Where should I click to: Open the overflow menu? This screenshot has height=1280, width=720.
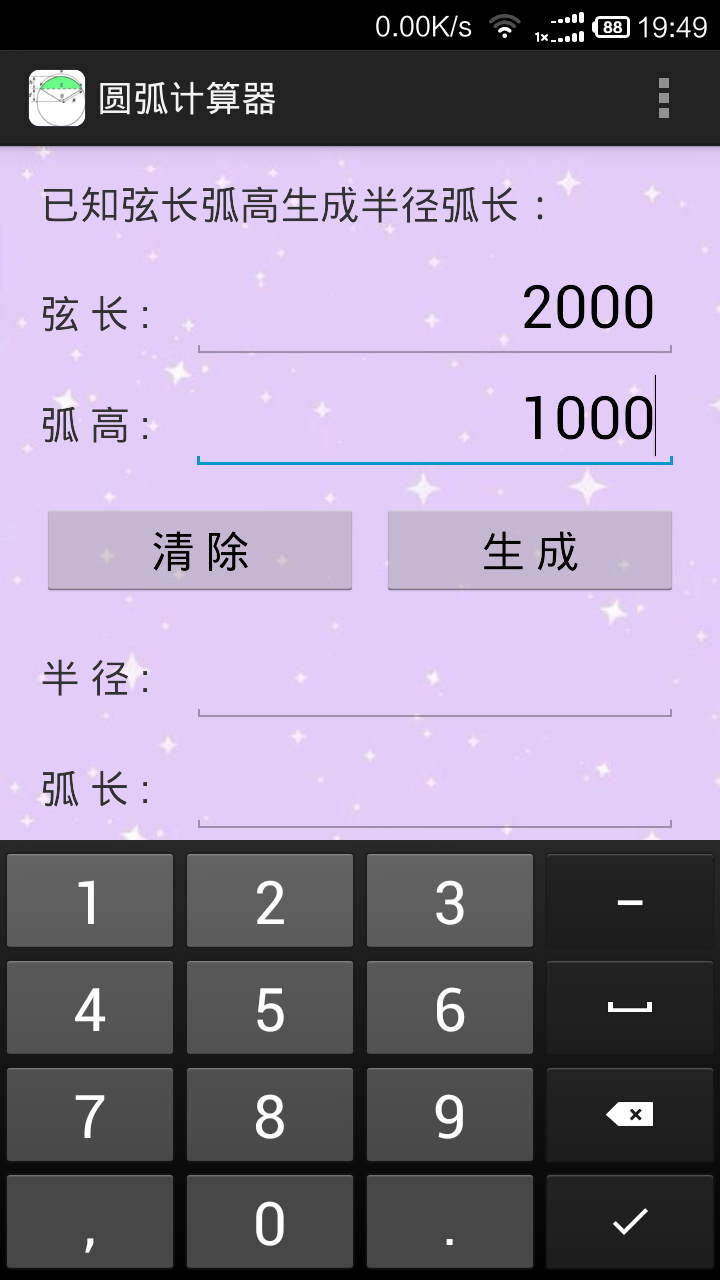pos(663,98)
